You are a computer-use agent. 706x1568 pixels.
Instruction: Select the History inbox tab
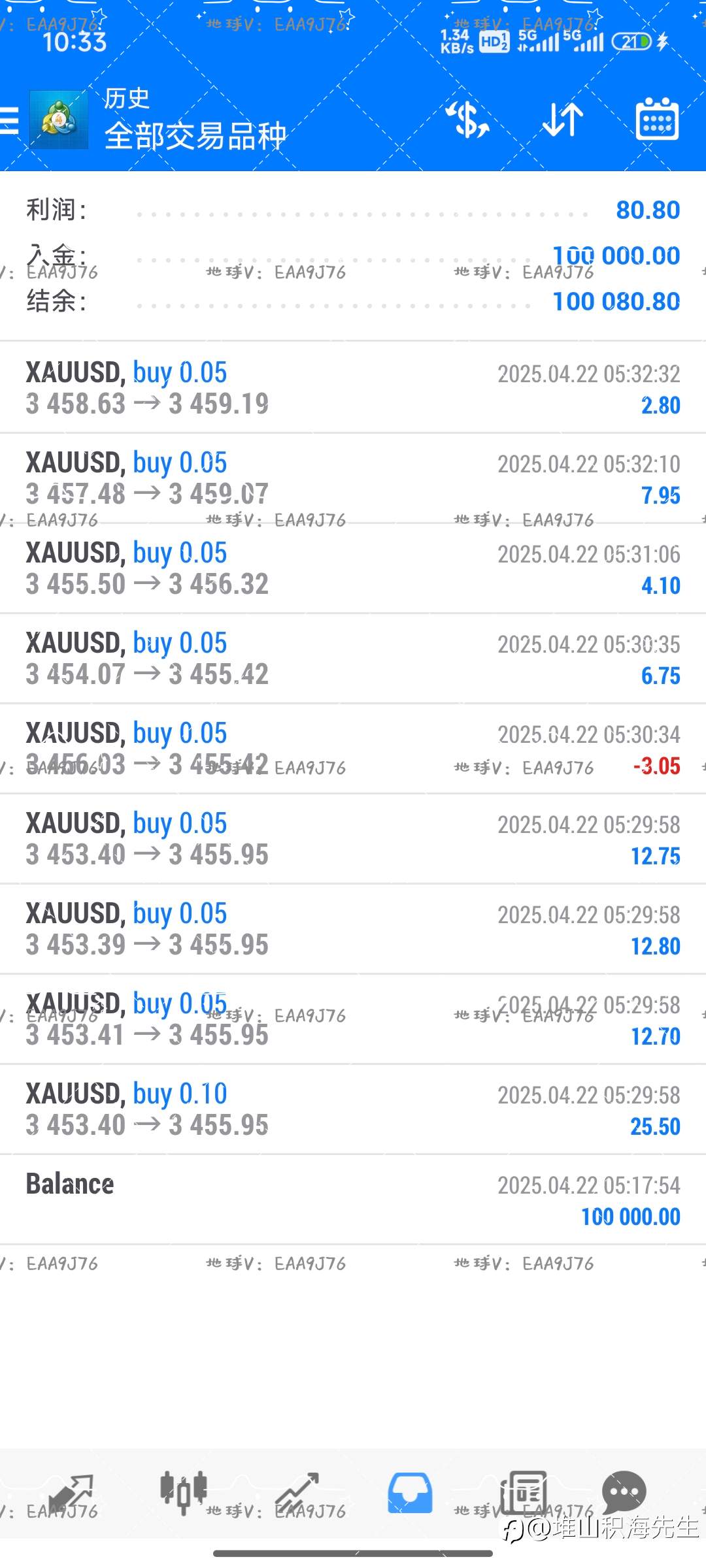410,1493
